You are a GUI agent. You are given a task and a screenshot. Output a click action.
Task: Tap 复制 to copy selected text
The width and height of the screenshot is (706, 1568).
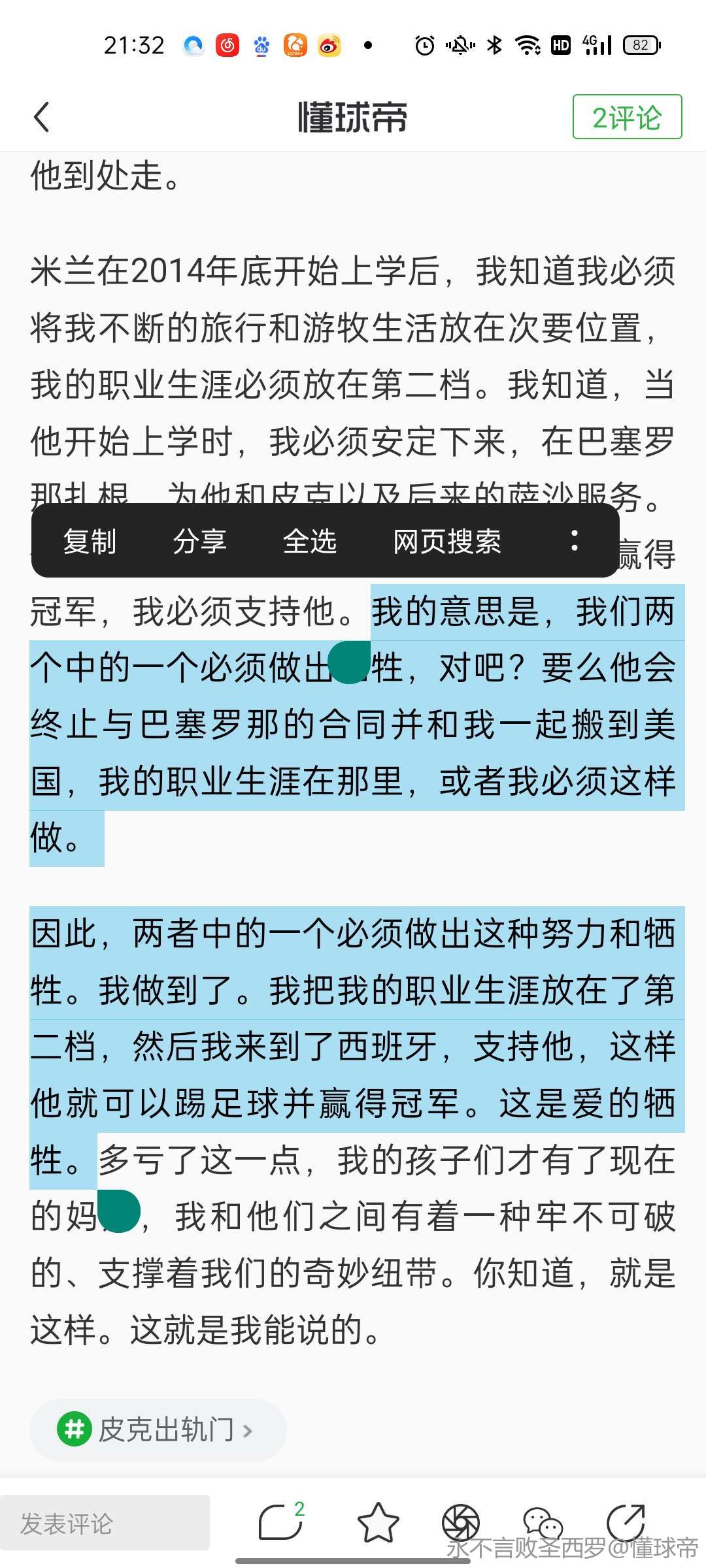coord(90,541)
